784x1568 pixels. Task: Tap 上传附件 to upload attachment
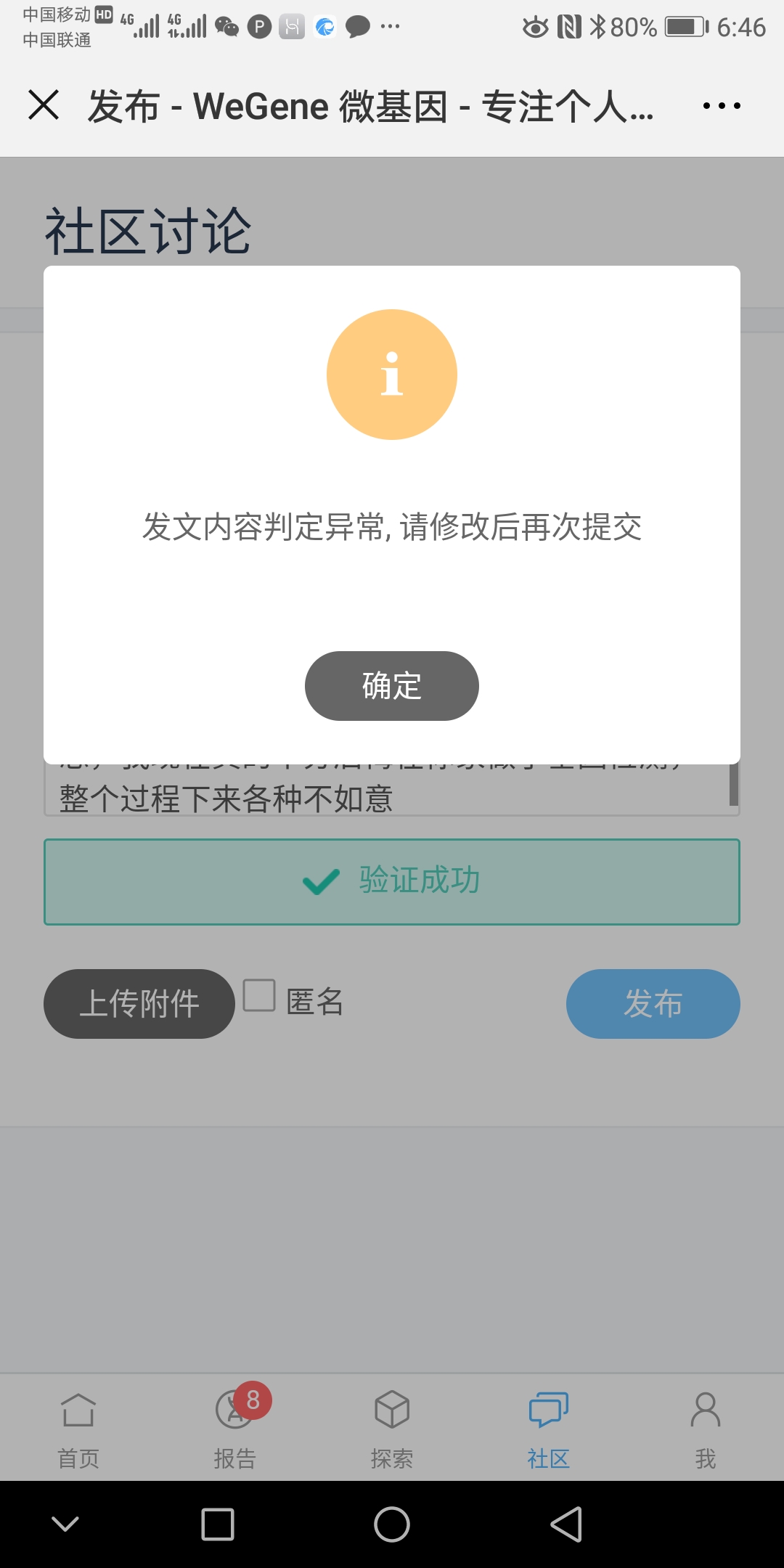(139, 1004)
